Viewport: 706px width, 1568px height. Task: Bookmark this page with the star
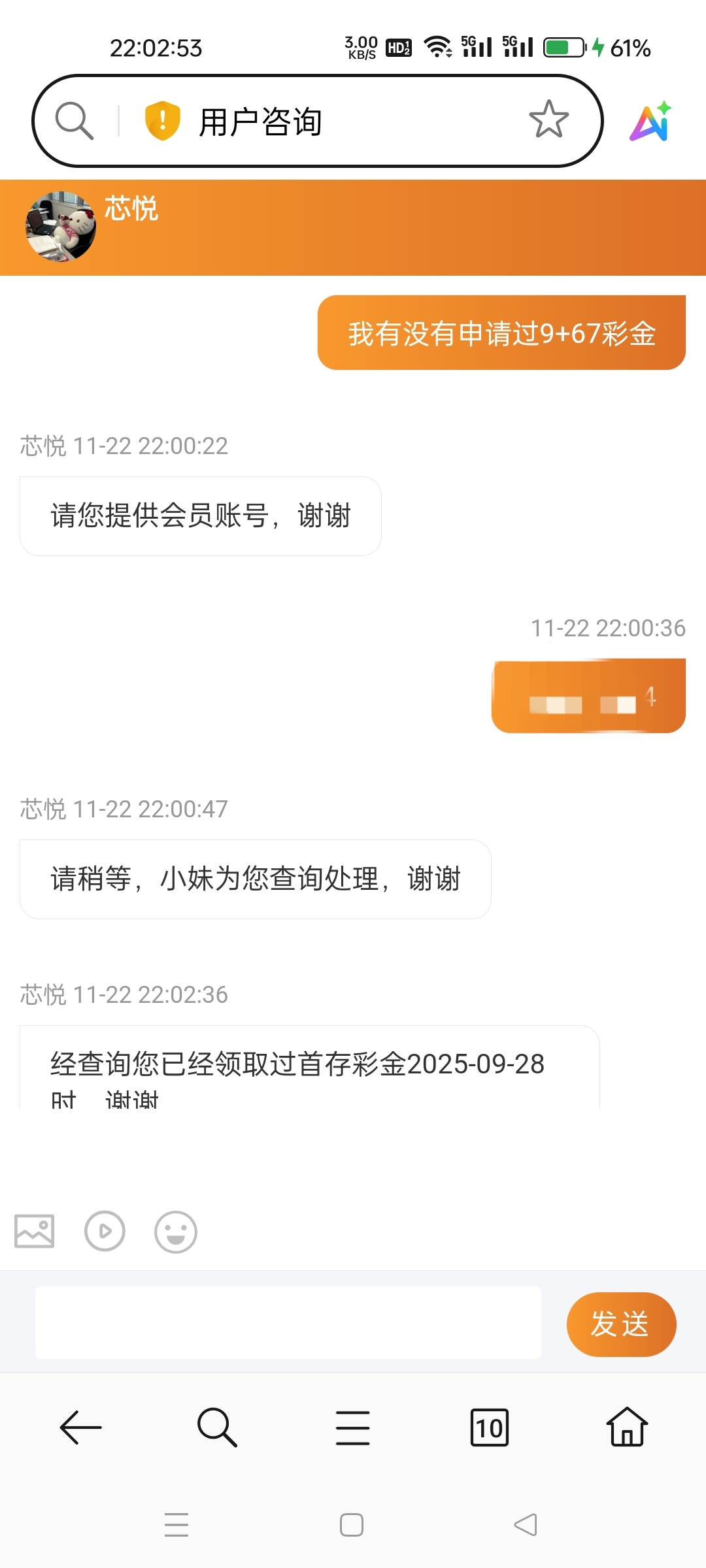[x=548, y=120]
